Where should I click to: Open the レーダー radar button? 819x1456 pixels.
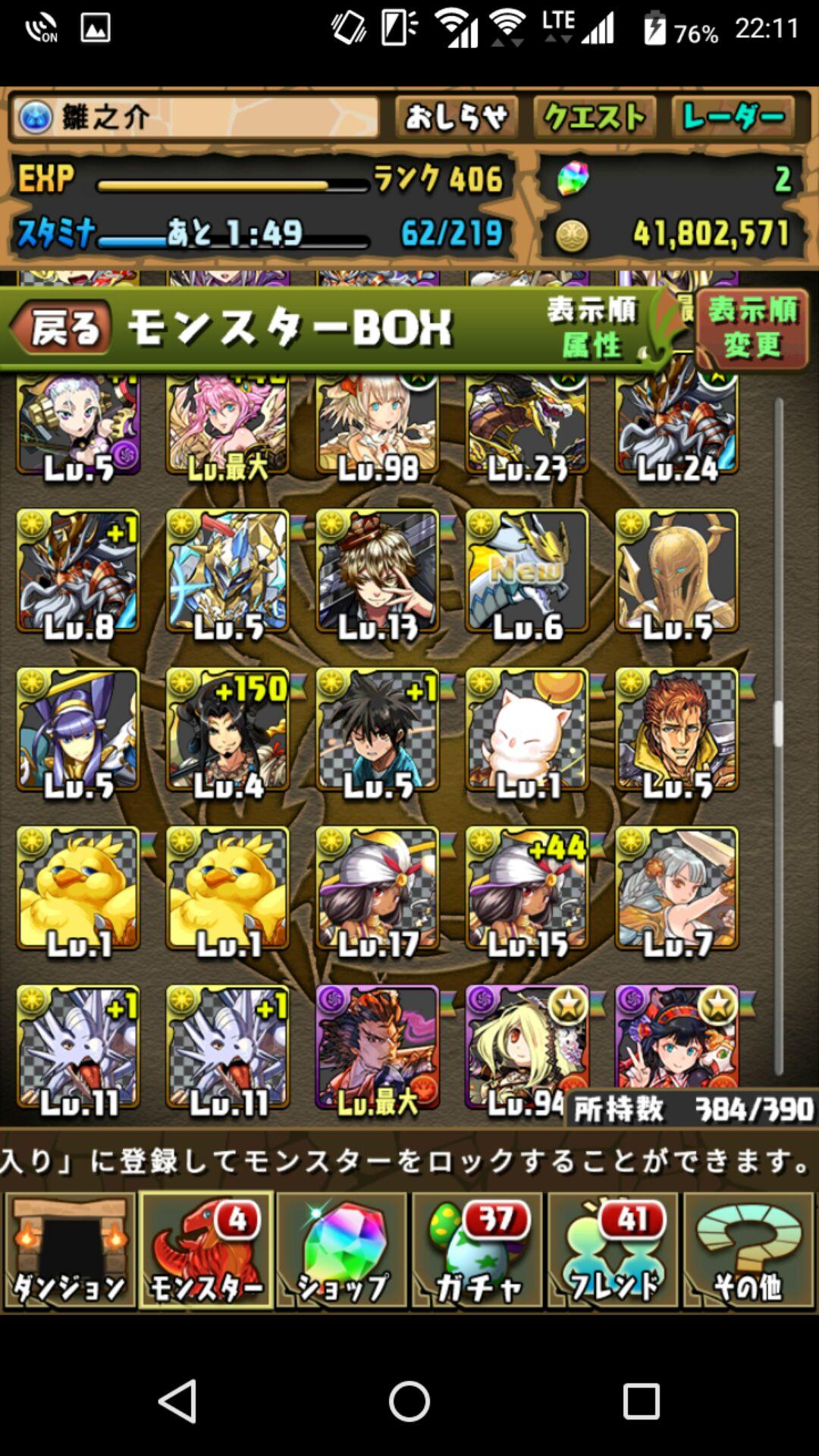click(733, 118)
